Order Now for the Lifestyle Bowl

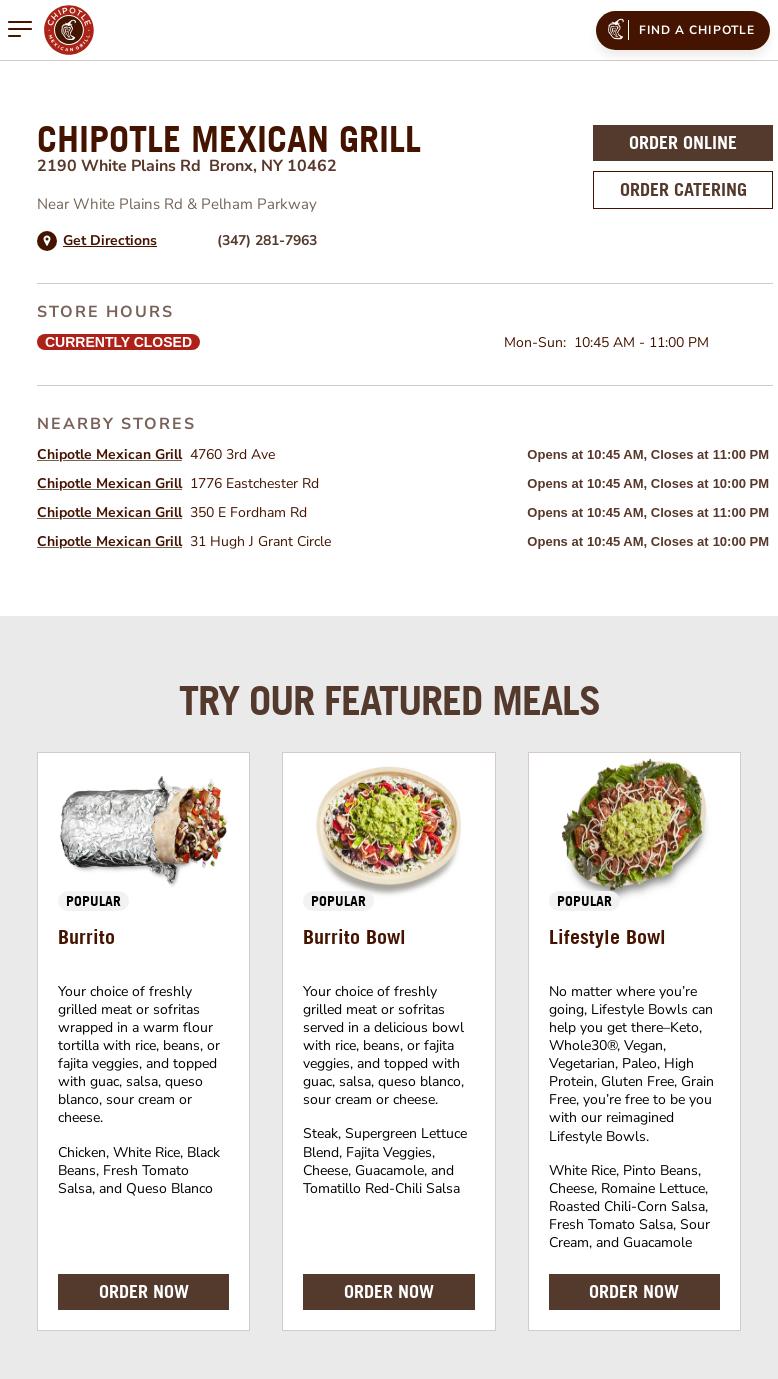pos(634,1291)
